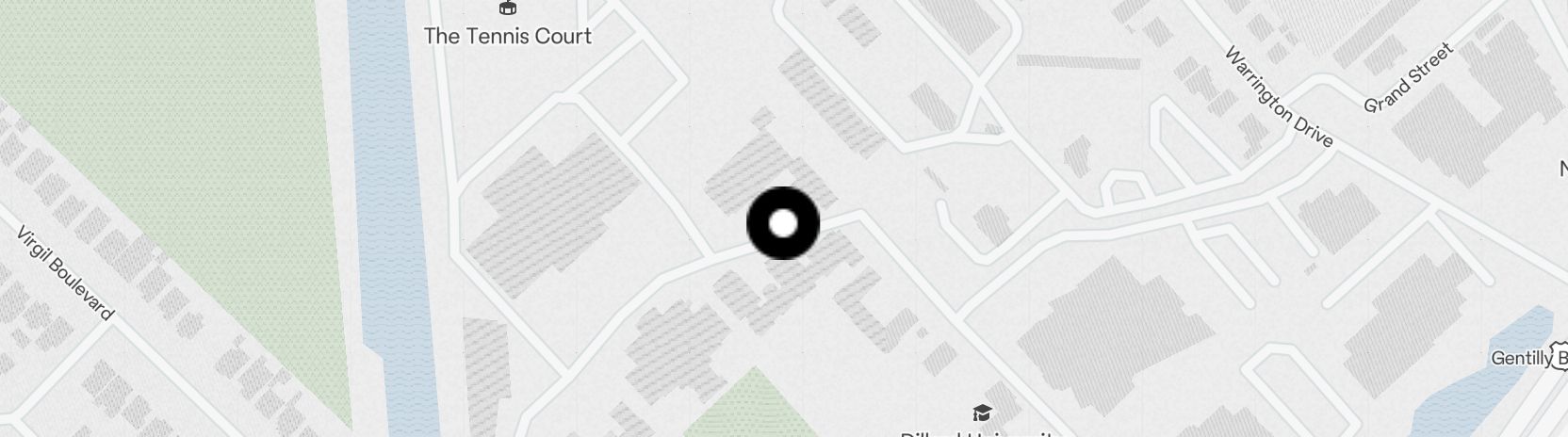This screenshot has height=437, width=1568.
Task: Open the university graduation cap marker
Action: coord(982,413)
